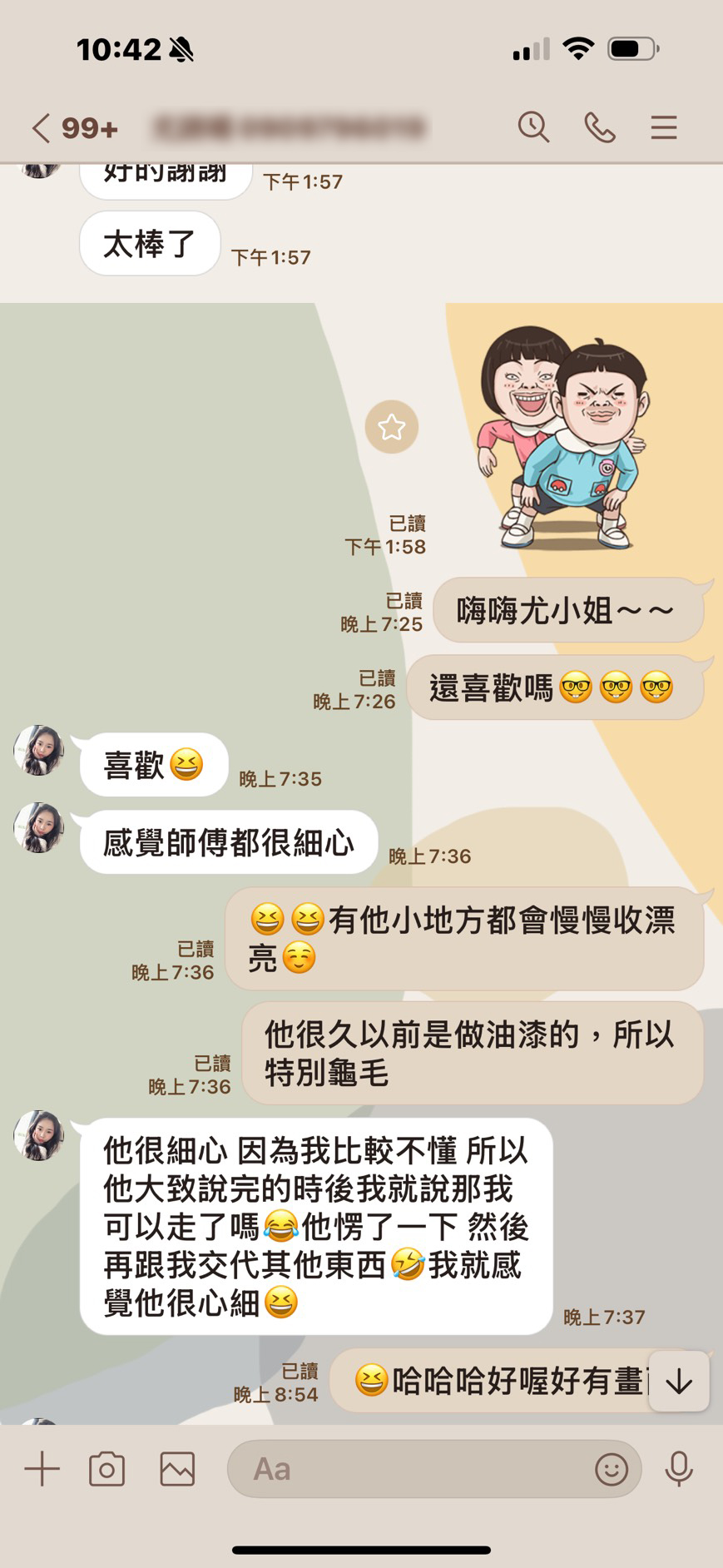Tap the Aa message input field

pyautogui.click(x=374, y=1469)
